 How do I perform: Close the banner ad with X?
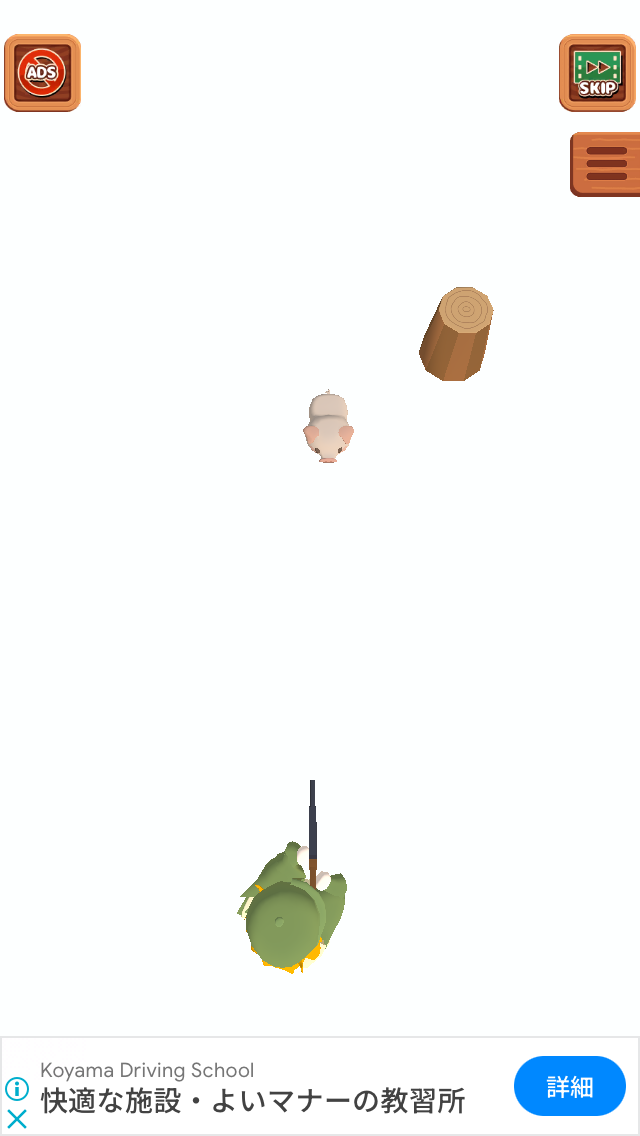(17, 1119)
